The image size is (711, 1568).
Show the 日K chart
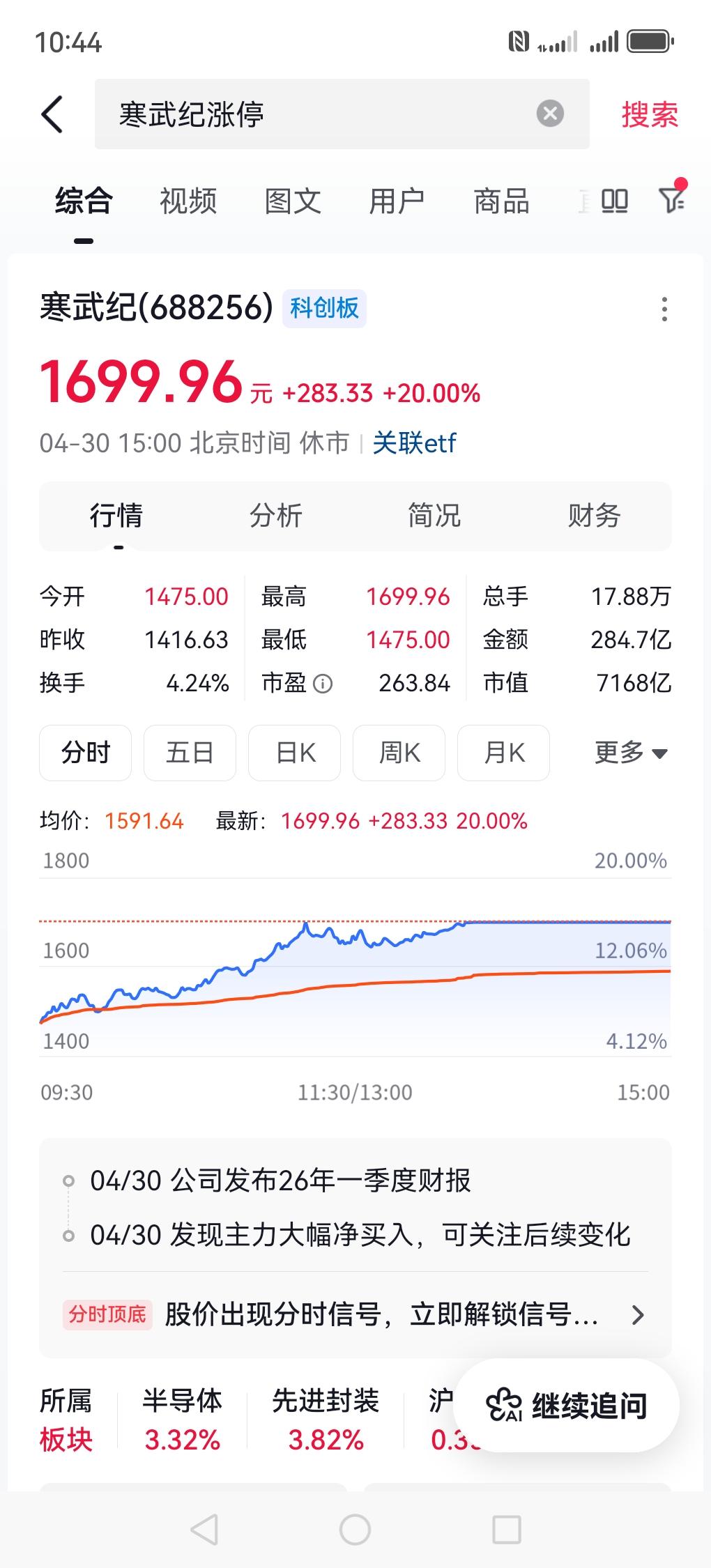[294, 753]
